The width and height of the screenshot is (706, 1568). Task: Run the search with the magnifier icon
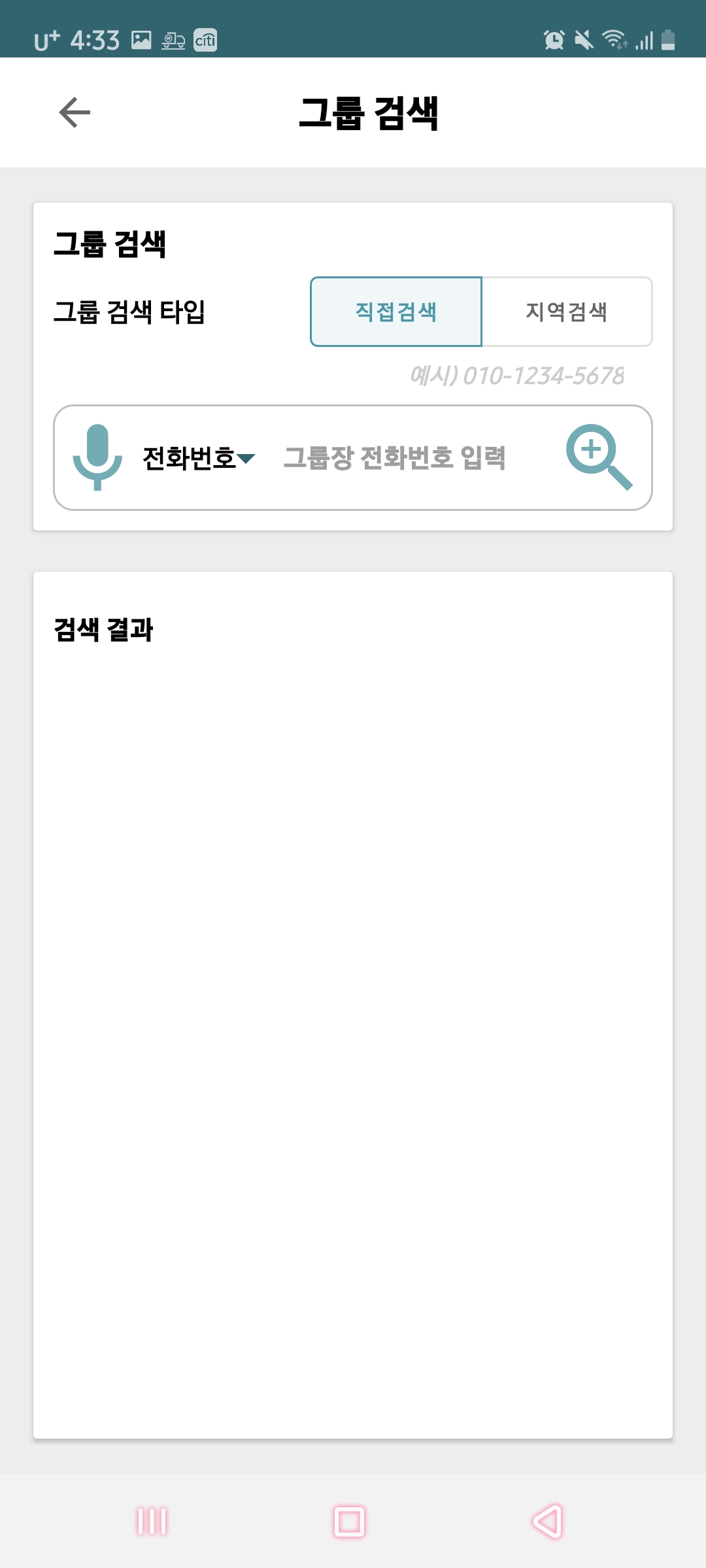click(598, 457)
